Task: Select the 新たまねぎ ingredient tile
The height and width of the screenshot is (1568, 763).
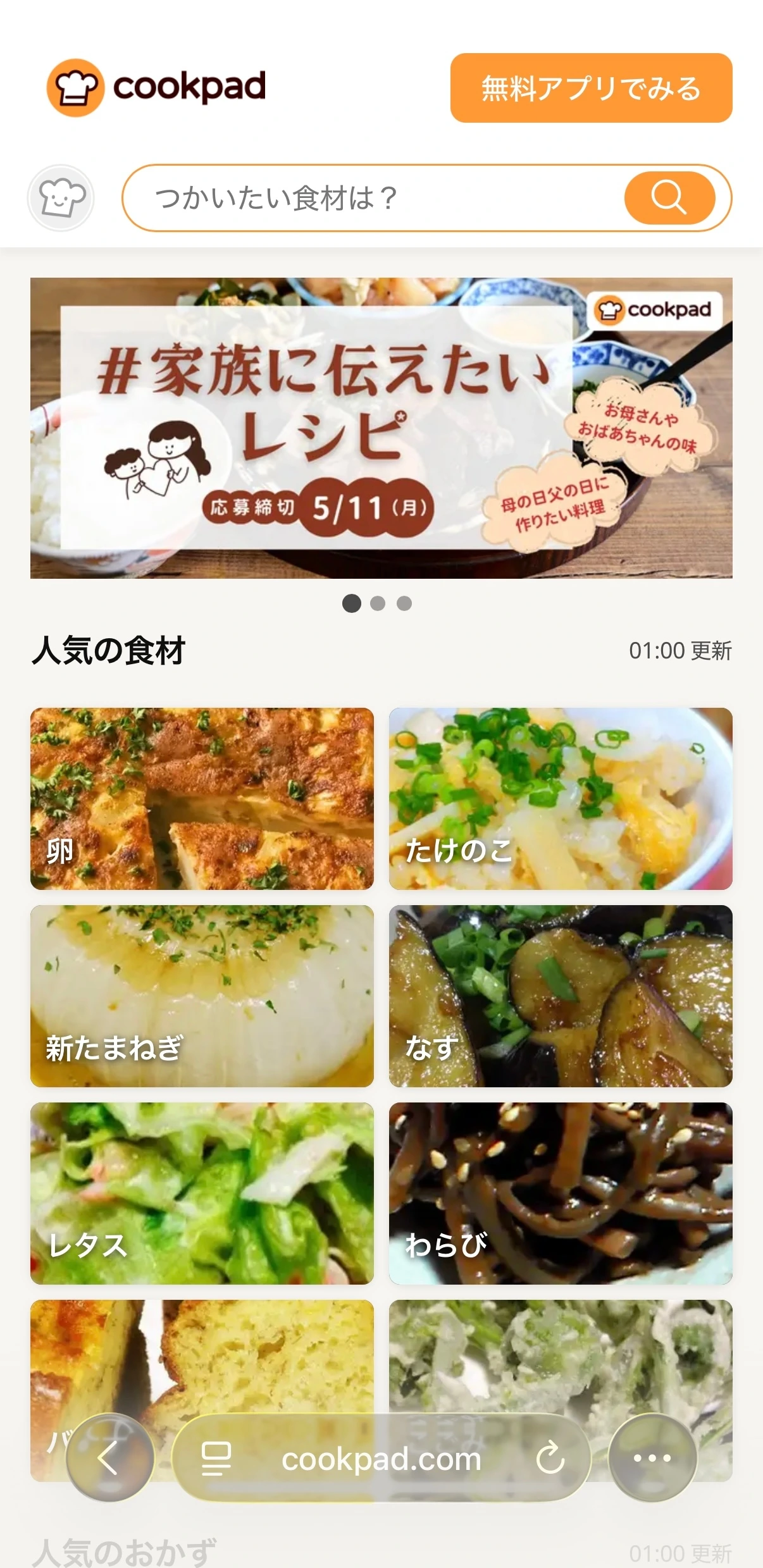Action: point(202,996)
